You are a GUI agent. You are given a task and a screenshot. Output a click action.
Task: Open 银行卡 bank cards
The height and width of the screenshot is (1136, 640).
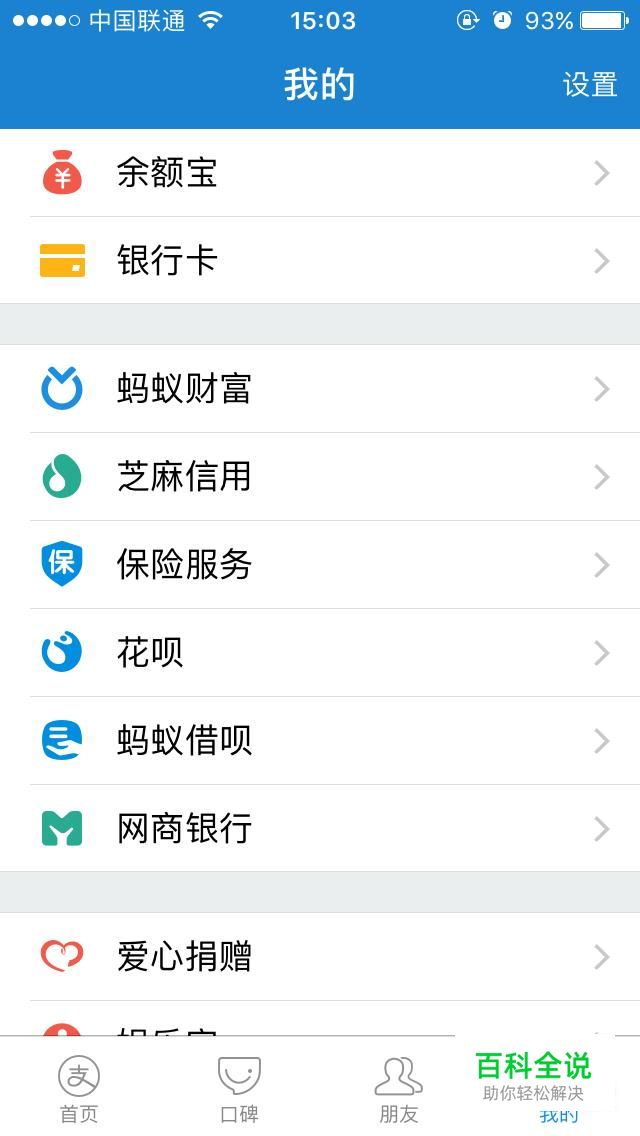click(x=320, y=261)
